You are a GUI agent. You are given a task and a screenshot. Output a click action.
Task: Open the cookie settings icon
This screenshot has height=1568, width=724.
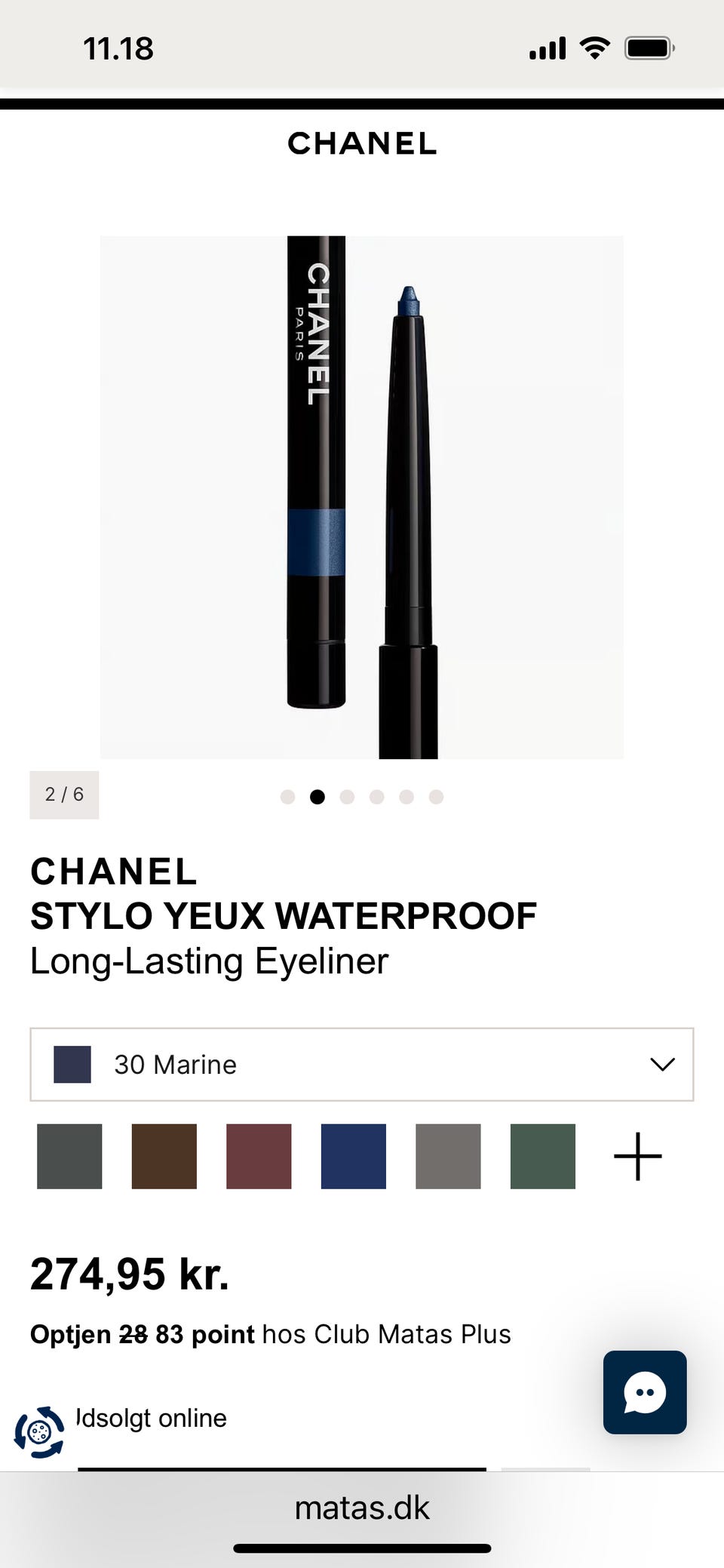click(39, 1431)
